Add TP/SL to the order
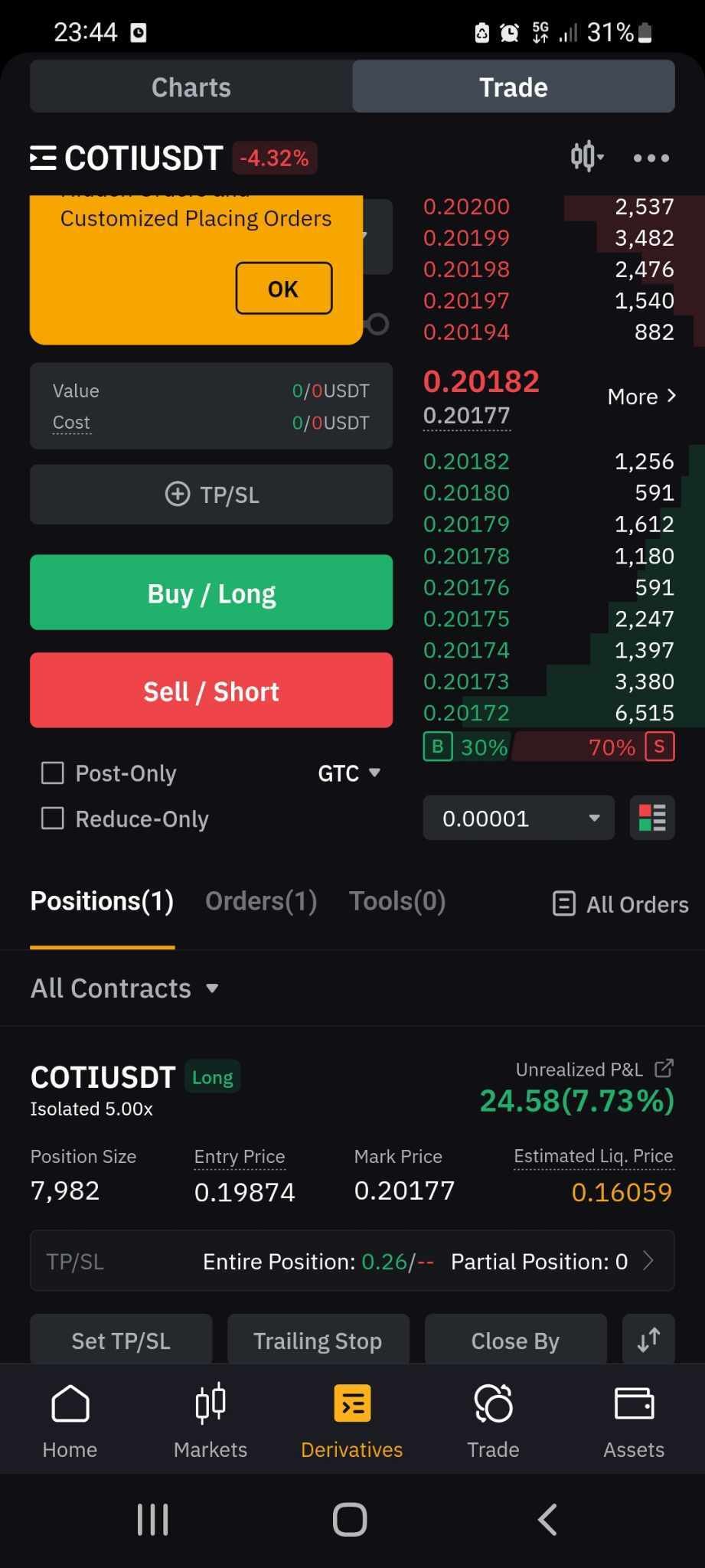705x1568 pixels. tap(211, 495)
